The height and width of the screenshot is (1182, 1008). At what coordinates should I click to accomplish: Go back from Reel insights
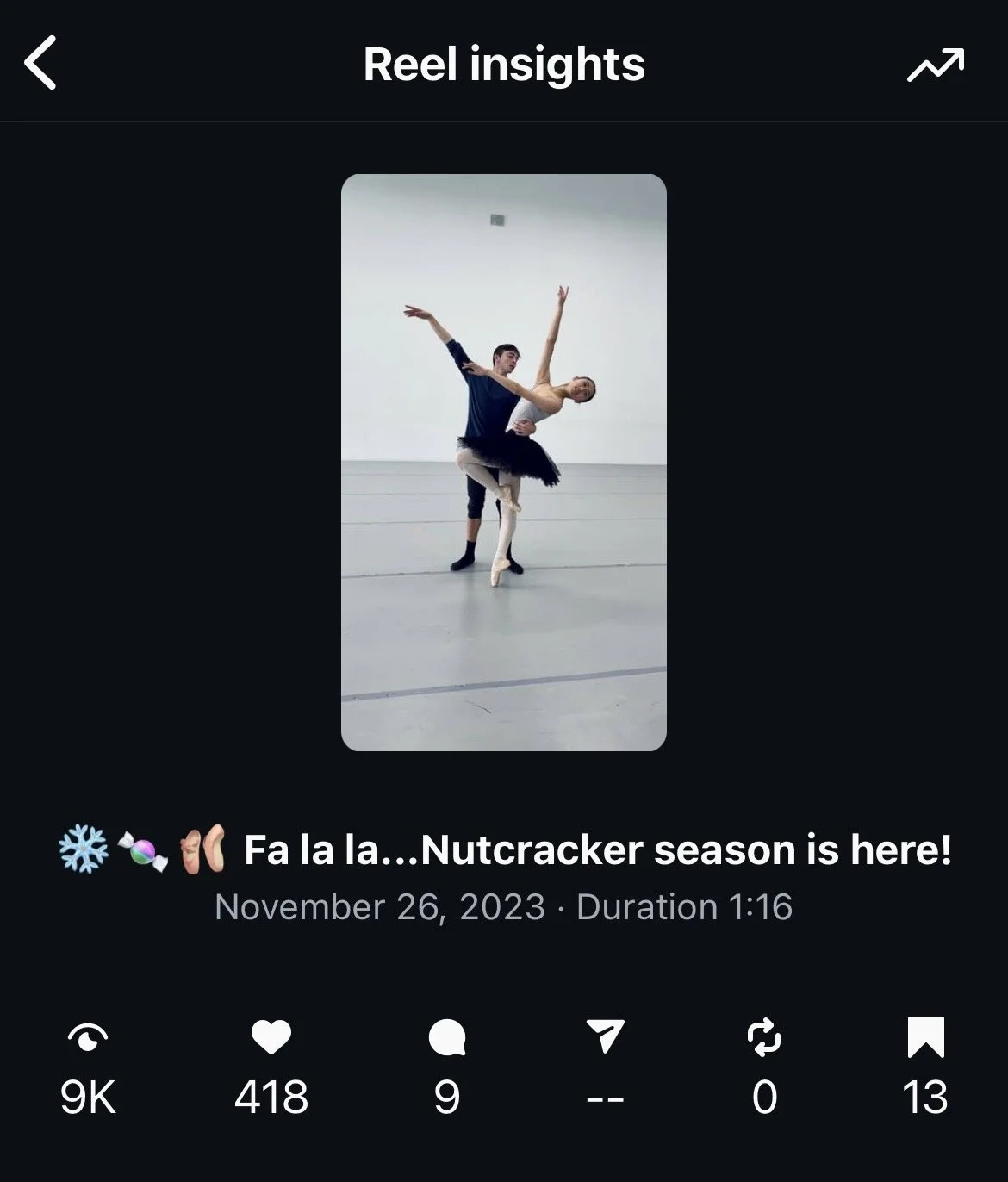point(40,63)
